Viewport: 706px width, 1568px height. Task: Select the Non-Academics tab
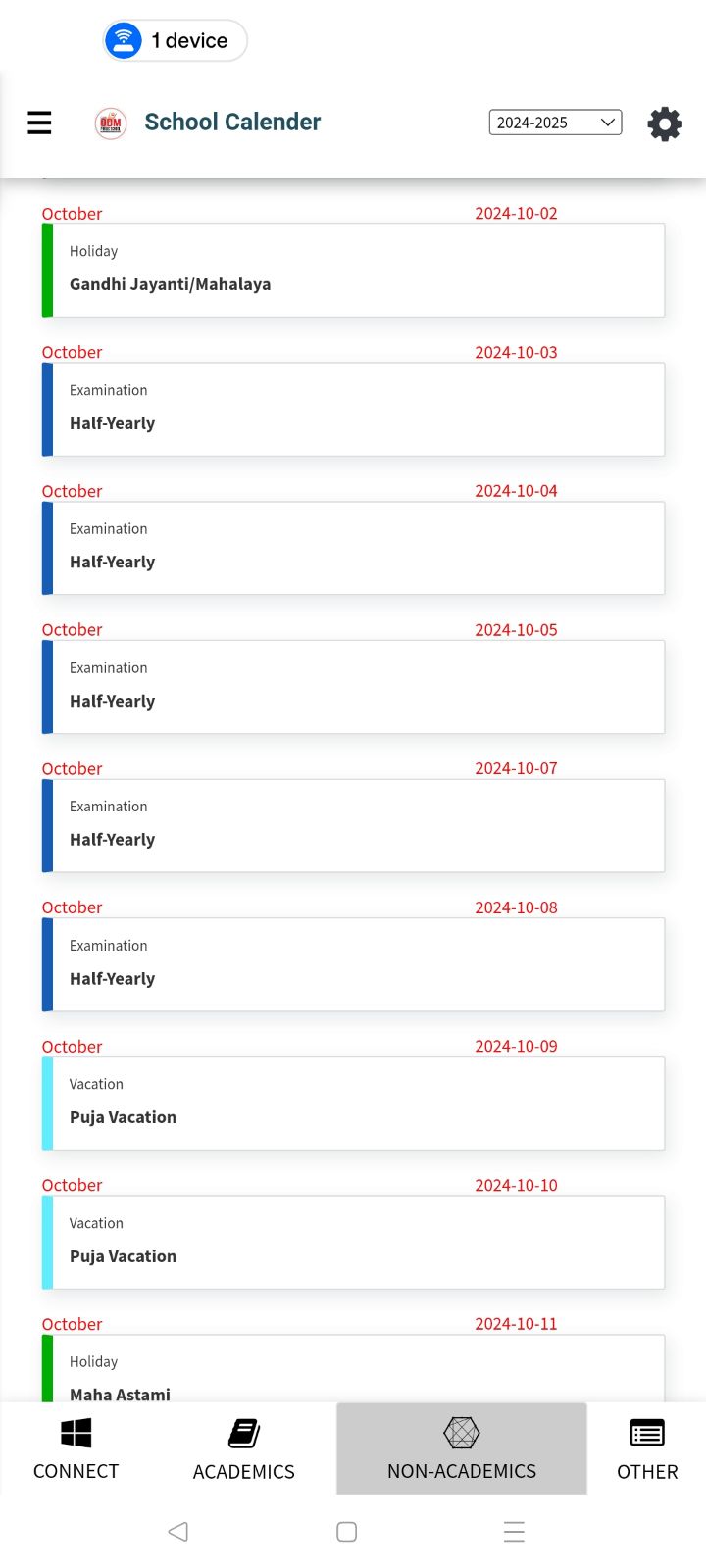pyautogui.click(x=462, y=1448)
